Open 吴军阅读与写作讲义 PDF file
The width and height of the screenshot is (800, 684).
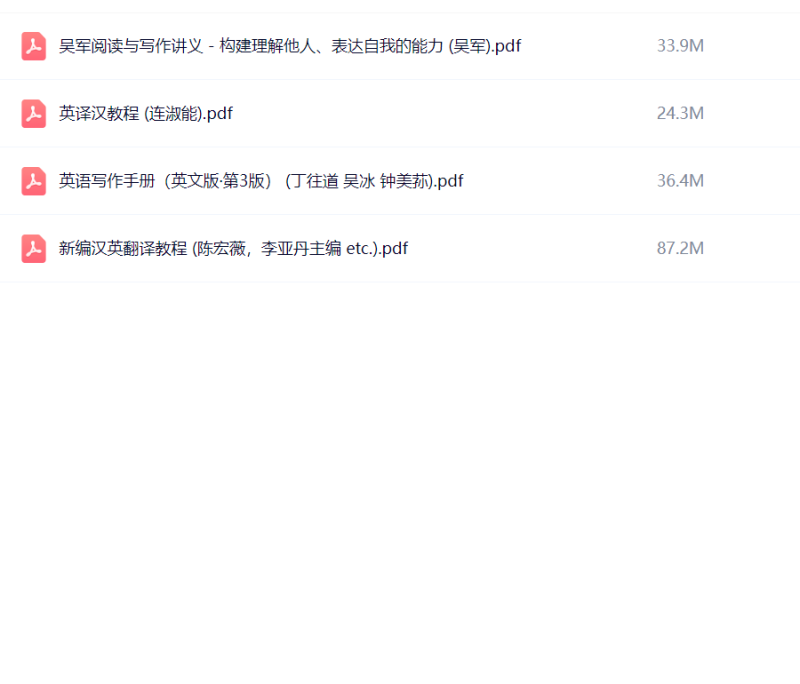[x=289, y=46]
